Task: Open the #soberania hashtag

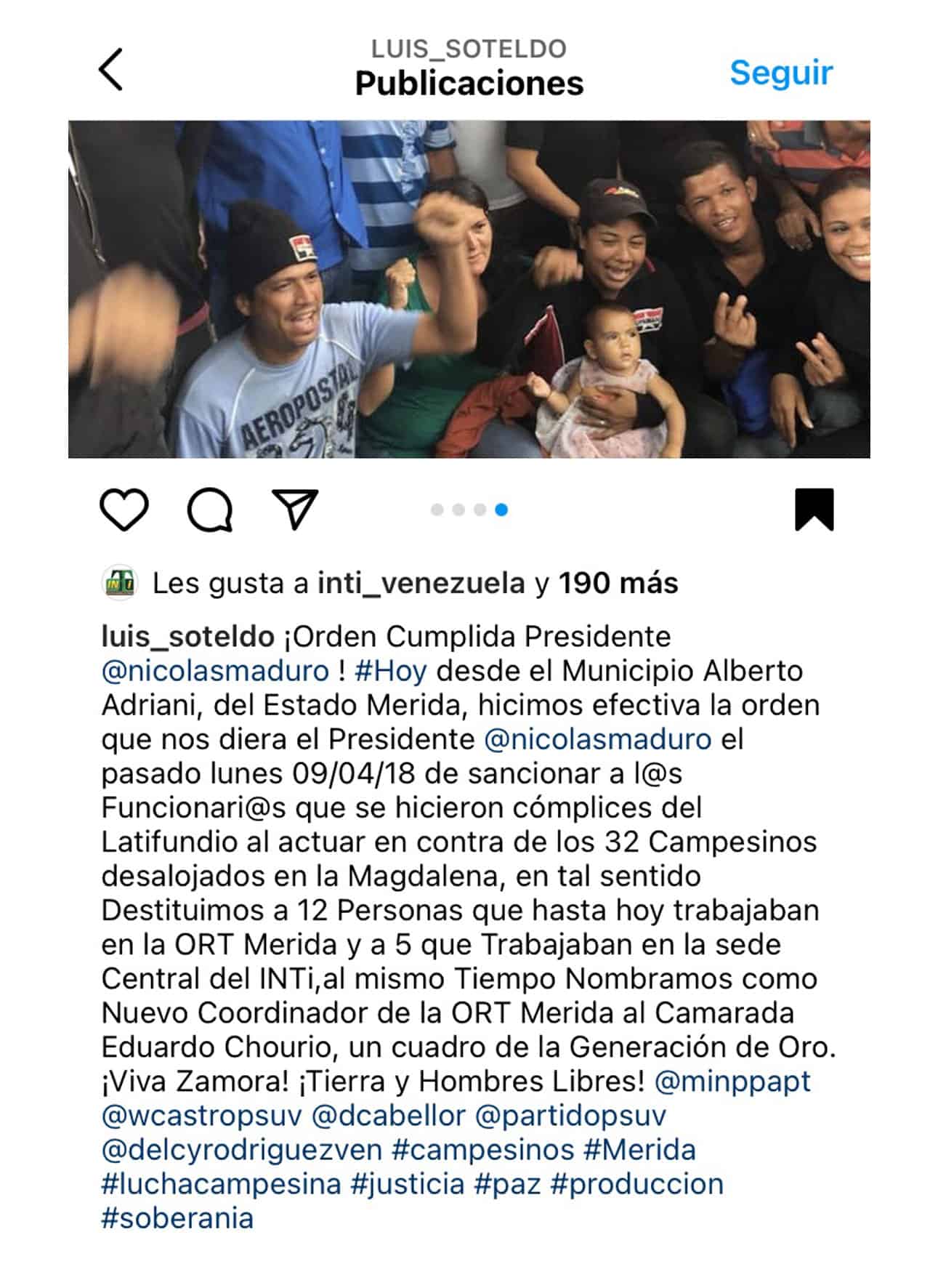Action: coord(177,1218)
